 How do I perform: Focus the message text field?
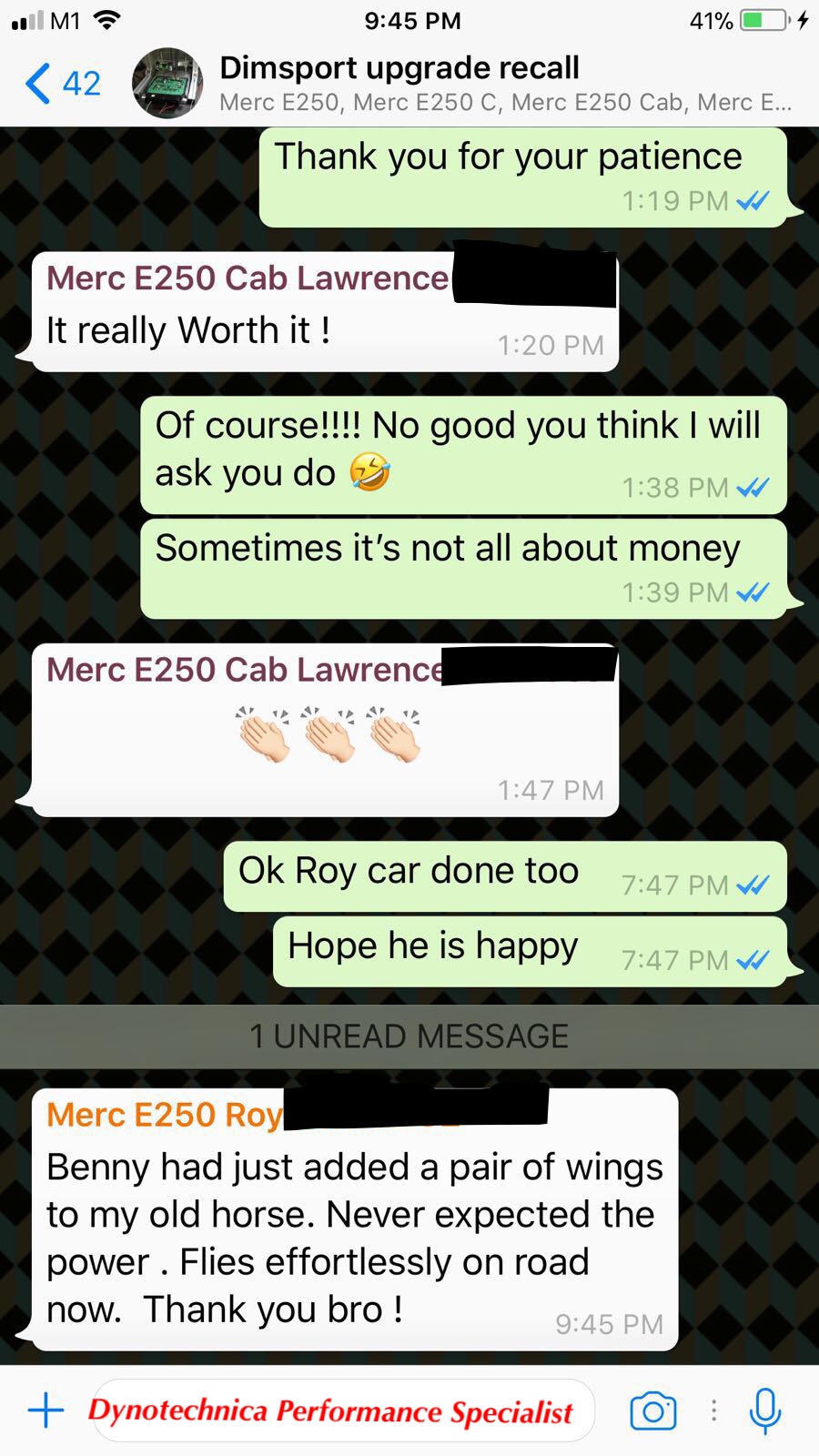(342, 1410)
